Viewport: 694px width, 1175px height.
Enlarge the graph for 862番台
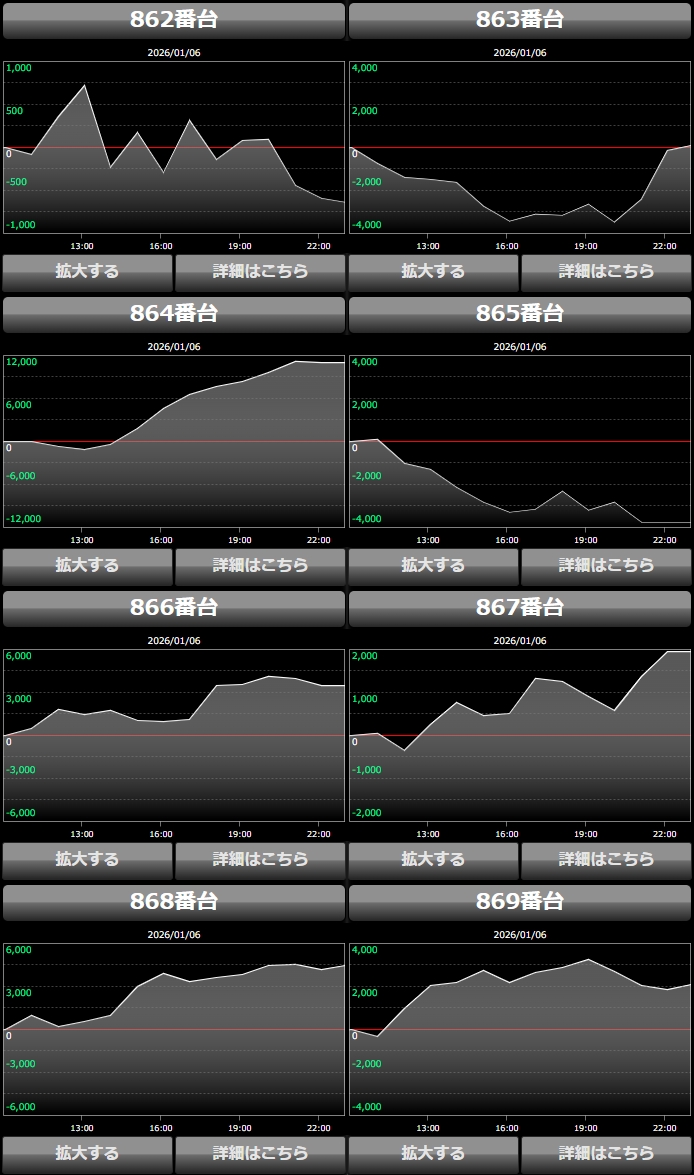(x=87, y=271)
